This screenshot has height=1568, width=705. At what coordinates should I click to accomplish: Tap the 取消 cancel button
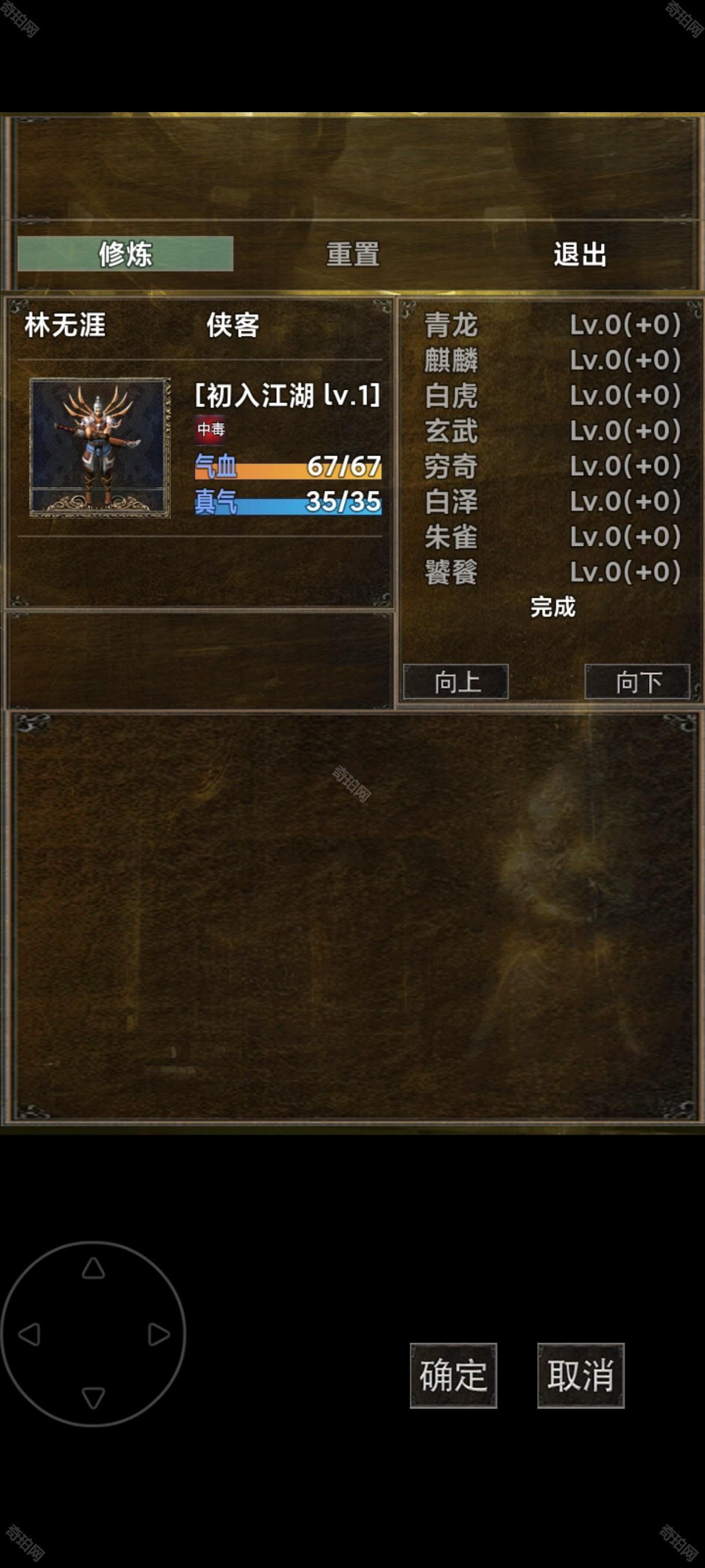tap(580, 1375)
